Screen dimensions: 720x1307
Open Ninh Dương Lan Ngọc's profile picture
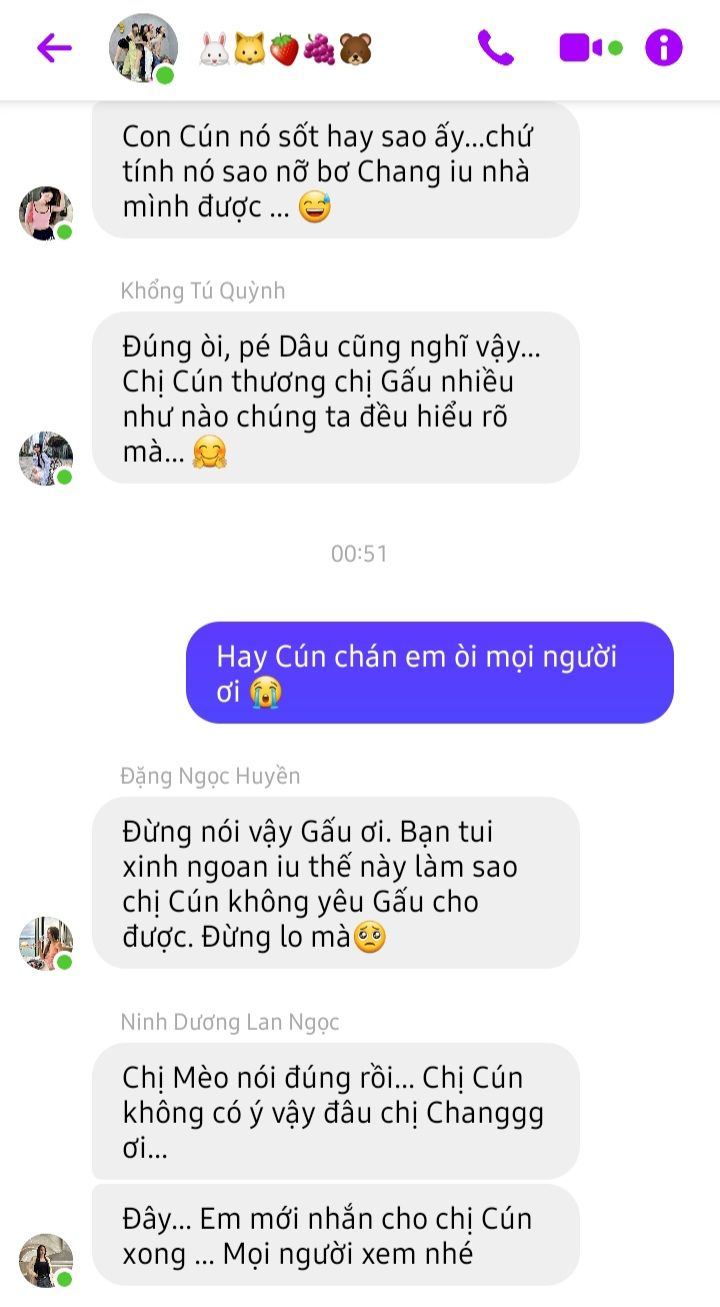coord(46,1260)
